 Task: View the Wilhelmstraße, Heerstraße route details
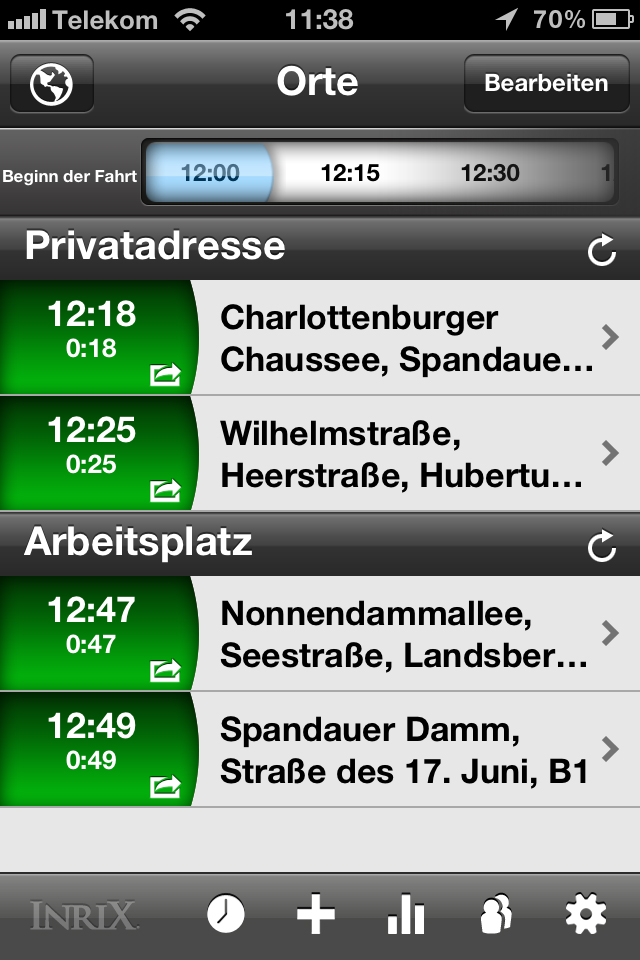pos(410,455)
